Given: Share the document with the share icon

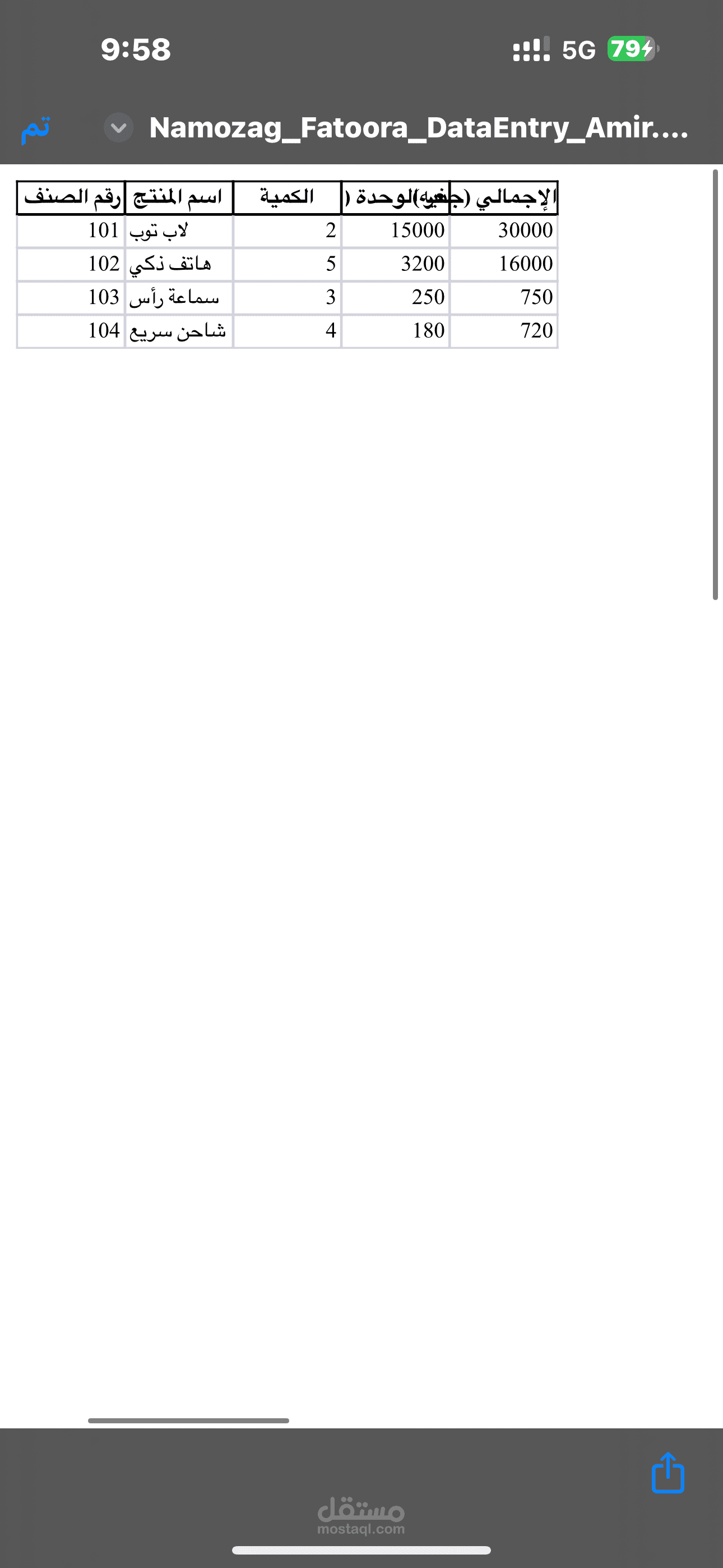Looking at the screenshot, I should click(668, 1473).
